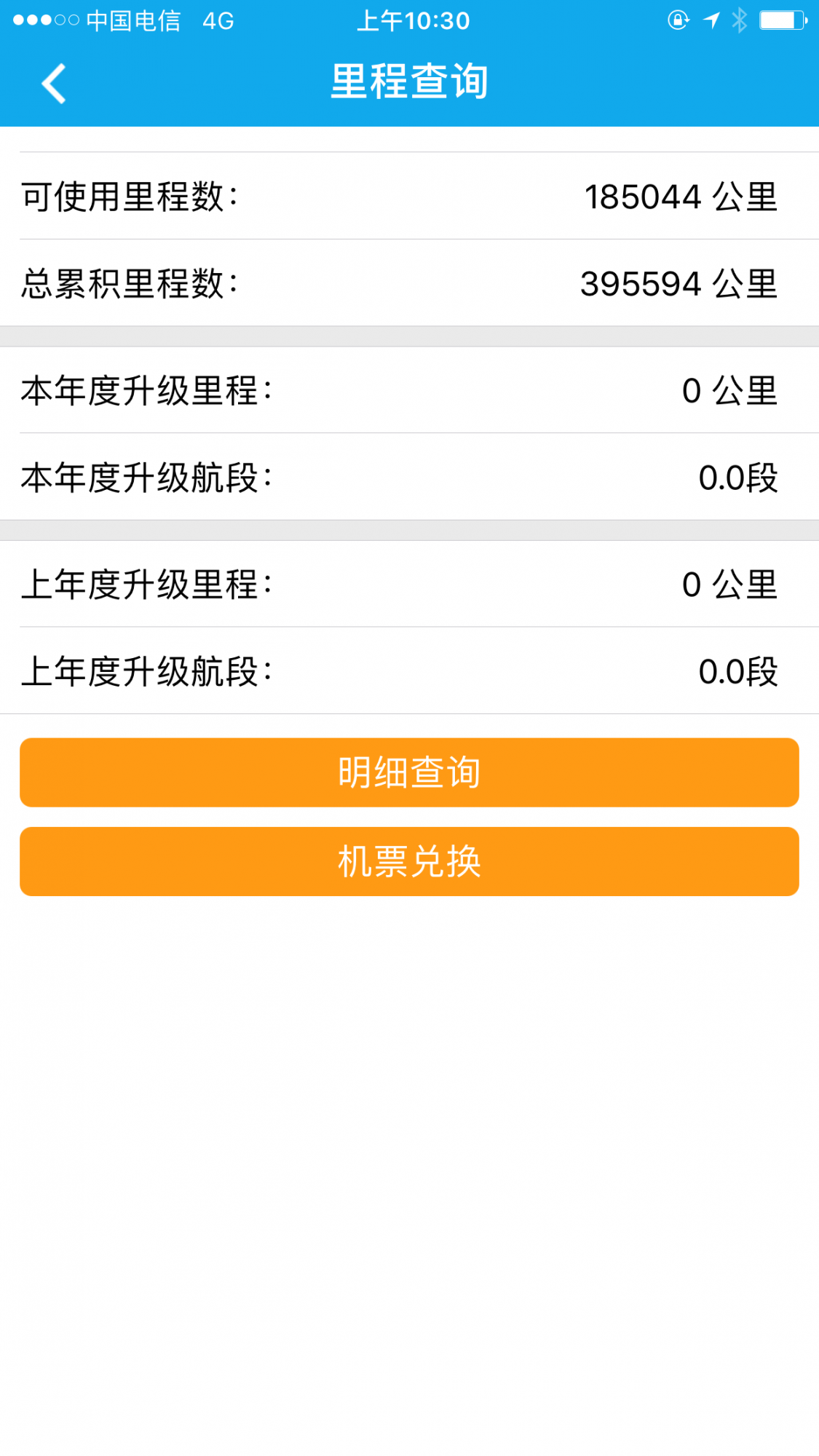Open 明细查询 mileage details
The image size is (819, 1456).
pyautogui.click(x=409, y=772)
